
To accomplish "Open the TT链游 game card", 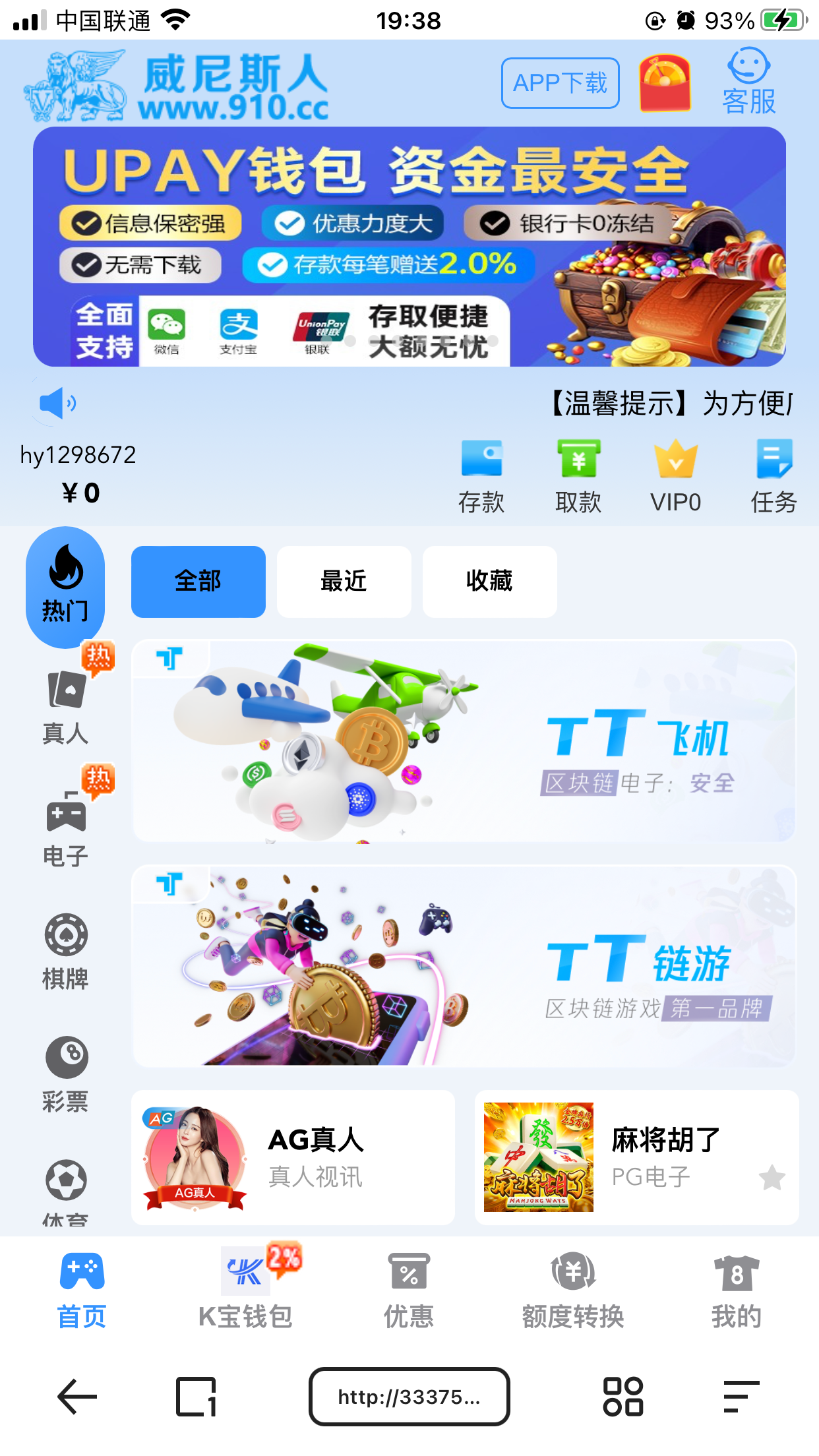I will click(464, 966).
